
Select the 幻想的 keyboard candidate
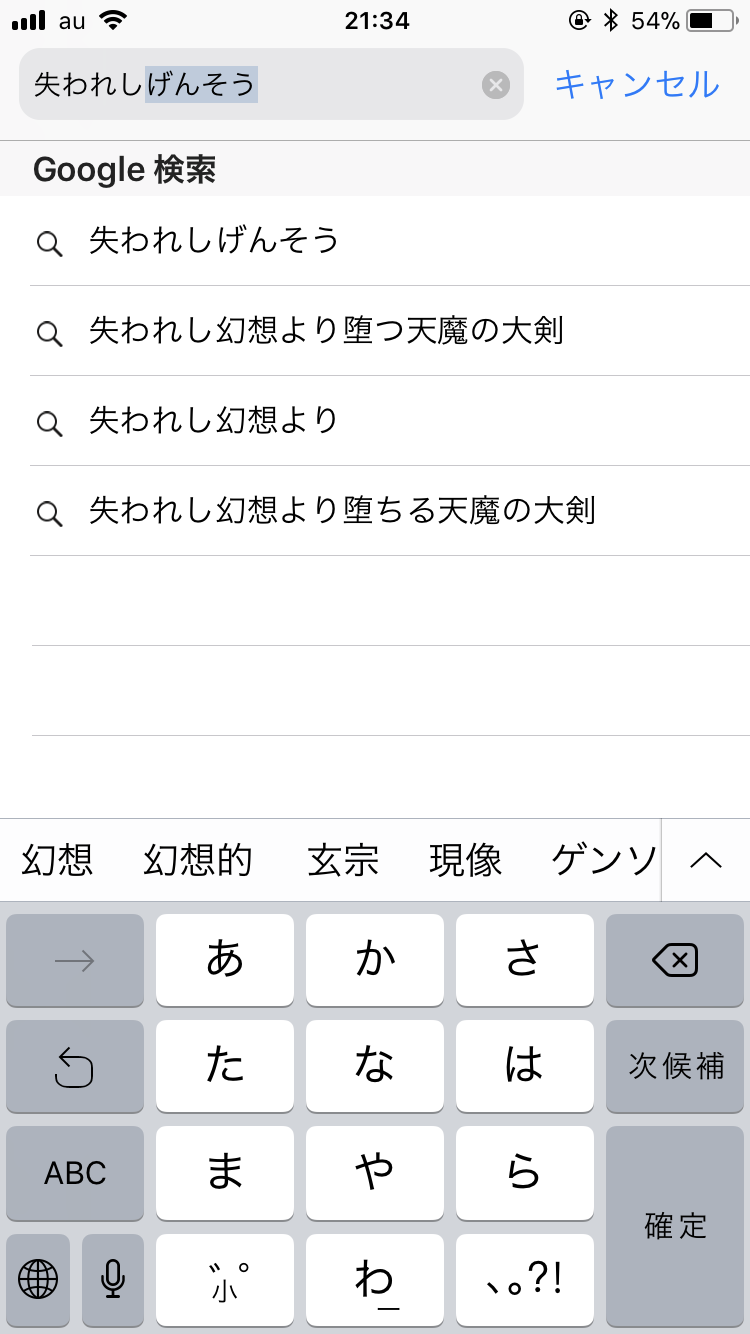point(197,860)
